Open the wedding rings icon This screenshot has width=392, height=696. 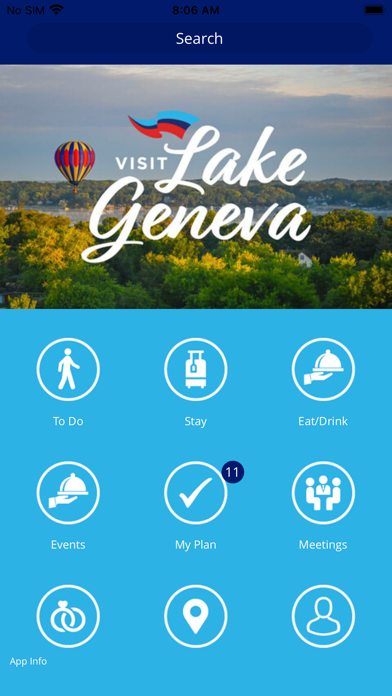pos(68,616)
